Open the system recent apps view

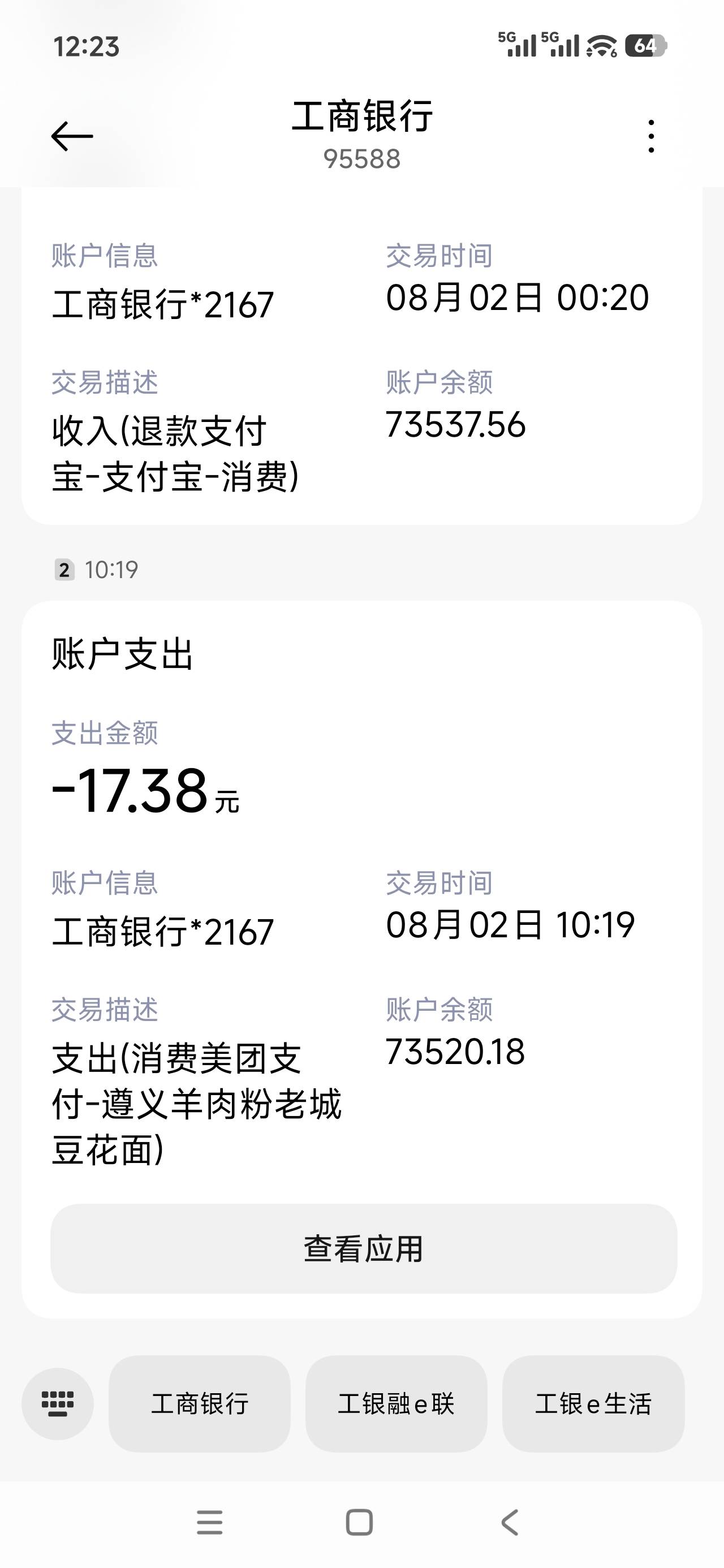coord(209,1522)
